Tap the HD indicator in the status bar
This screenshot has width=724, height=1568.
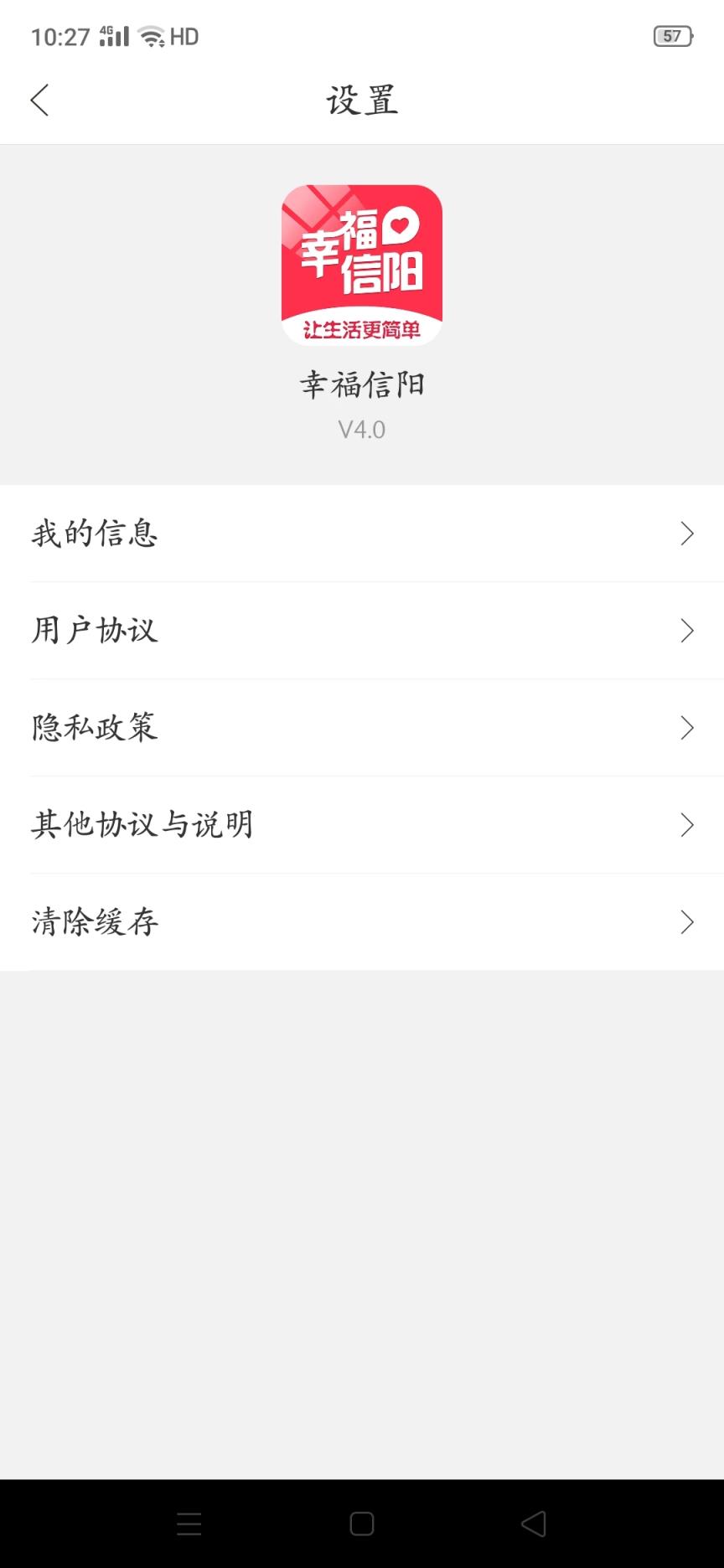coord(184,36)
